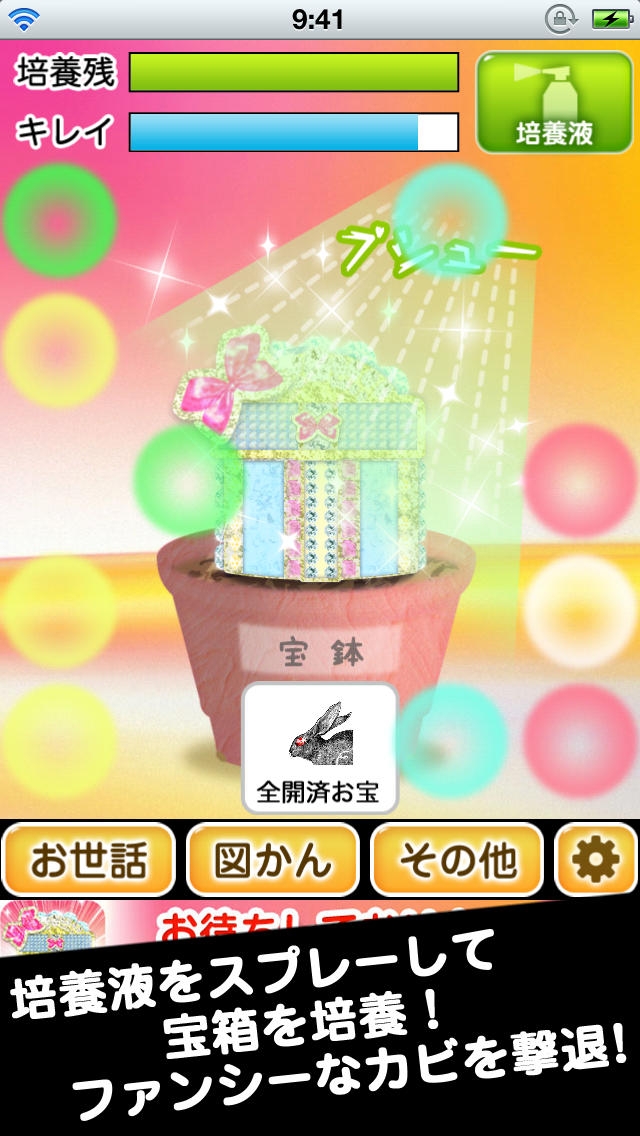Open settings with the gear icon
640x1136 pixels.
click(x=595, y=859)
